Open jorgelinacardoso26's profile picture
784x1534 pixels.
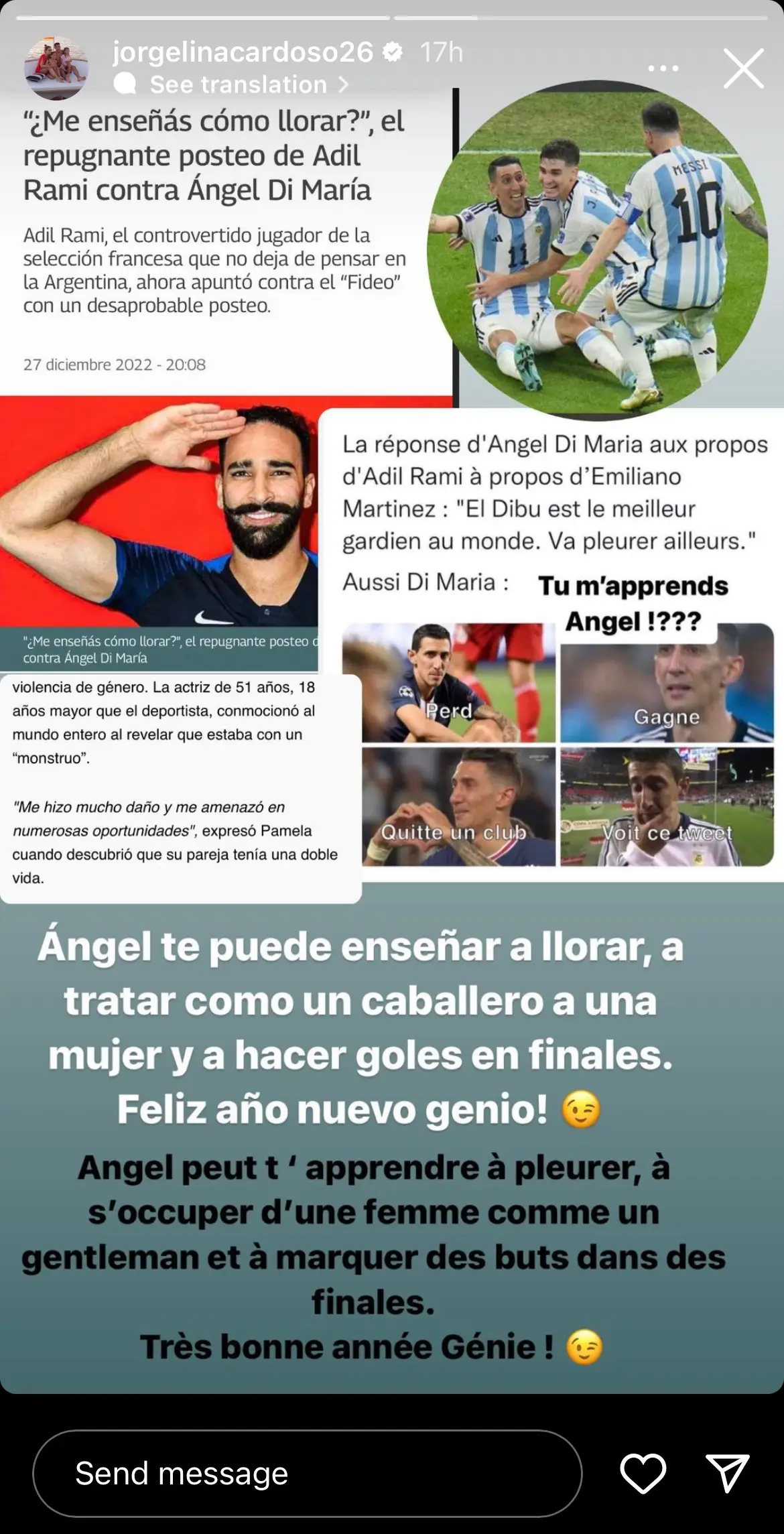tap(56, 68)
